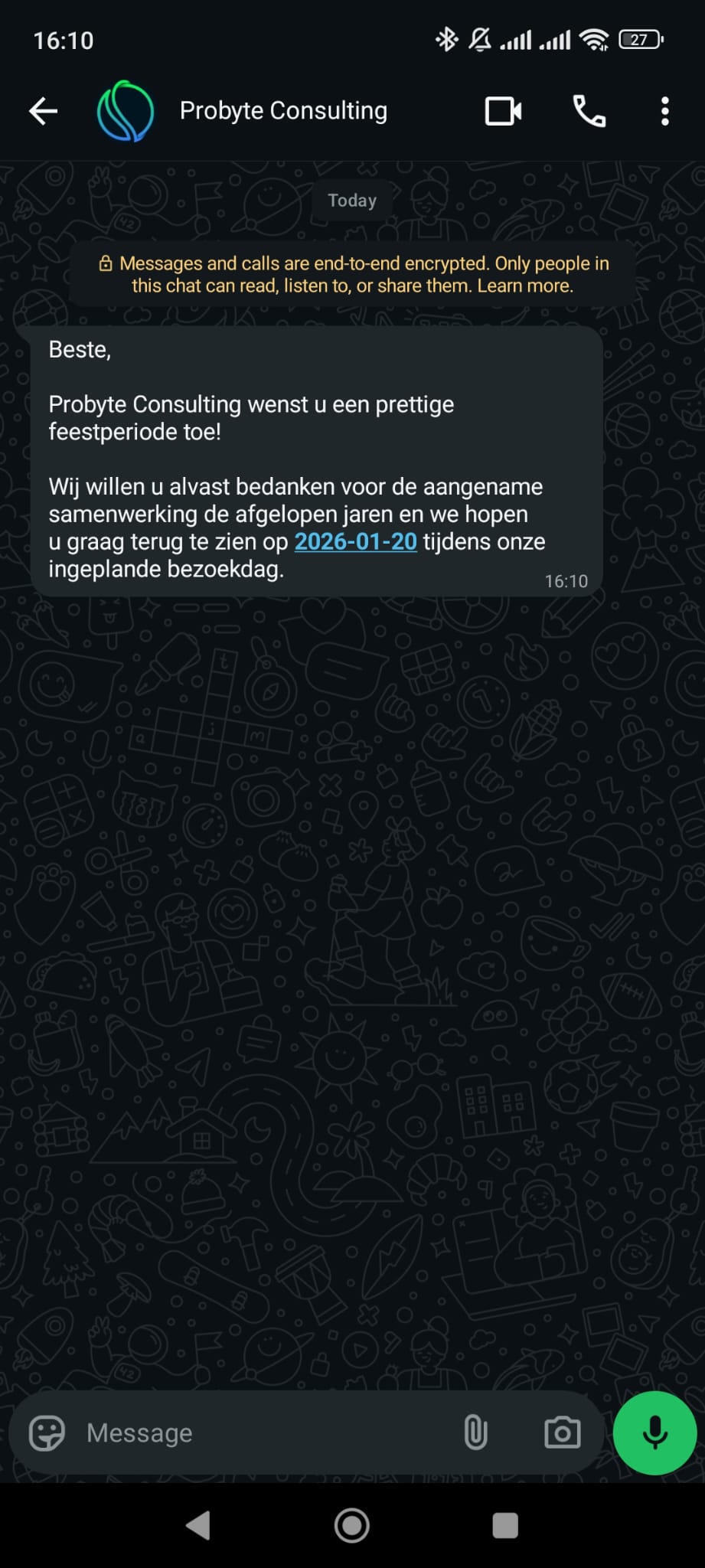Open the 2026-01-20 date link
This screenshot has height=1568, width=705.
355,541
